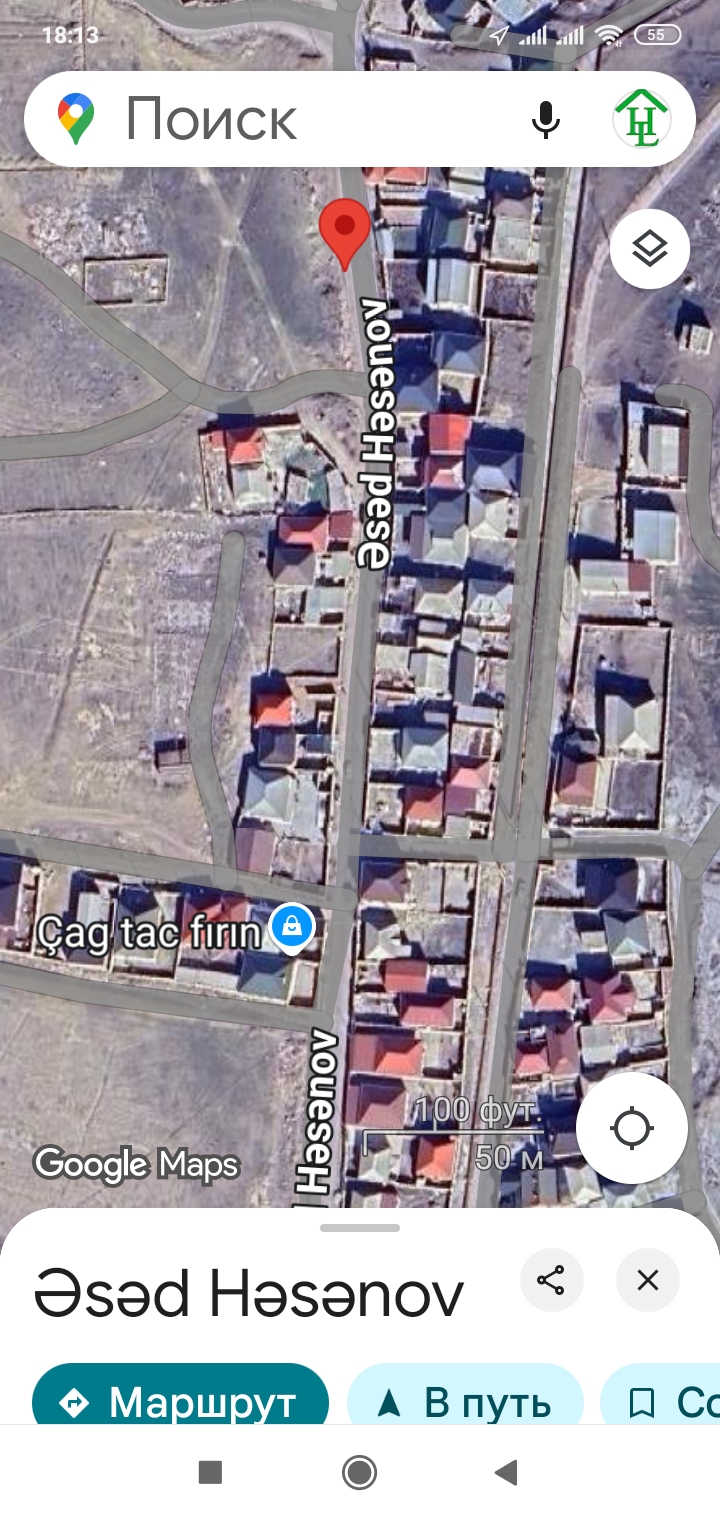Select the red pin on the map

tap(345, 230)
